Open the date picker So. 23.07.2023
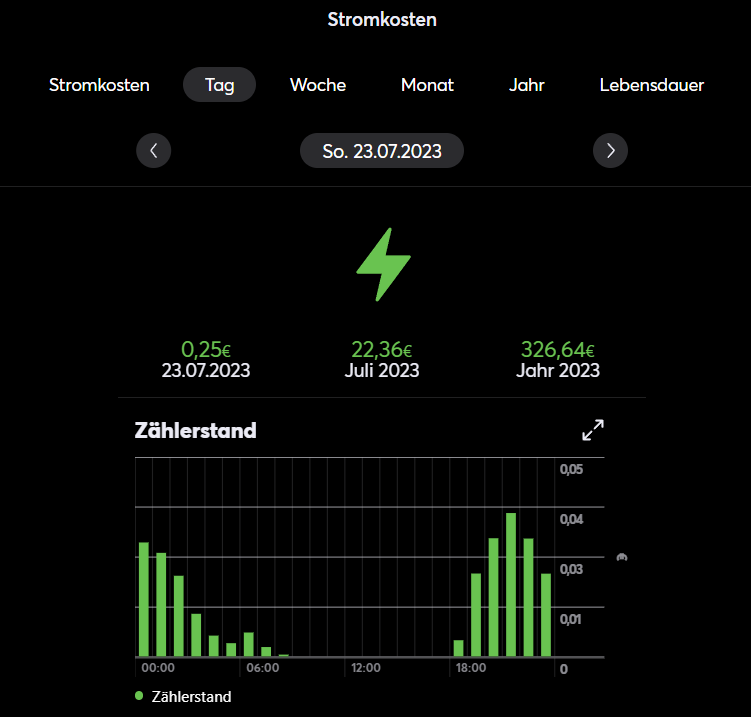Viewport: 751px width, 717px height. [382, 151]
